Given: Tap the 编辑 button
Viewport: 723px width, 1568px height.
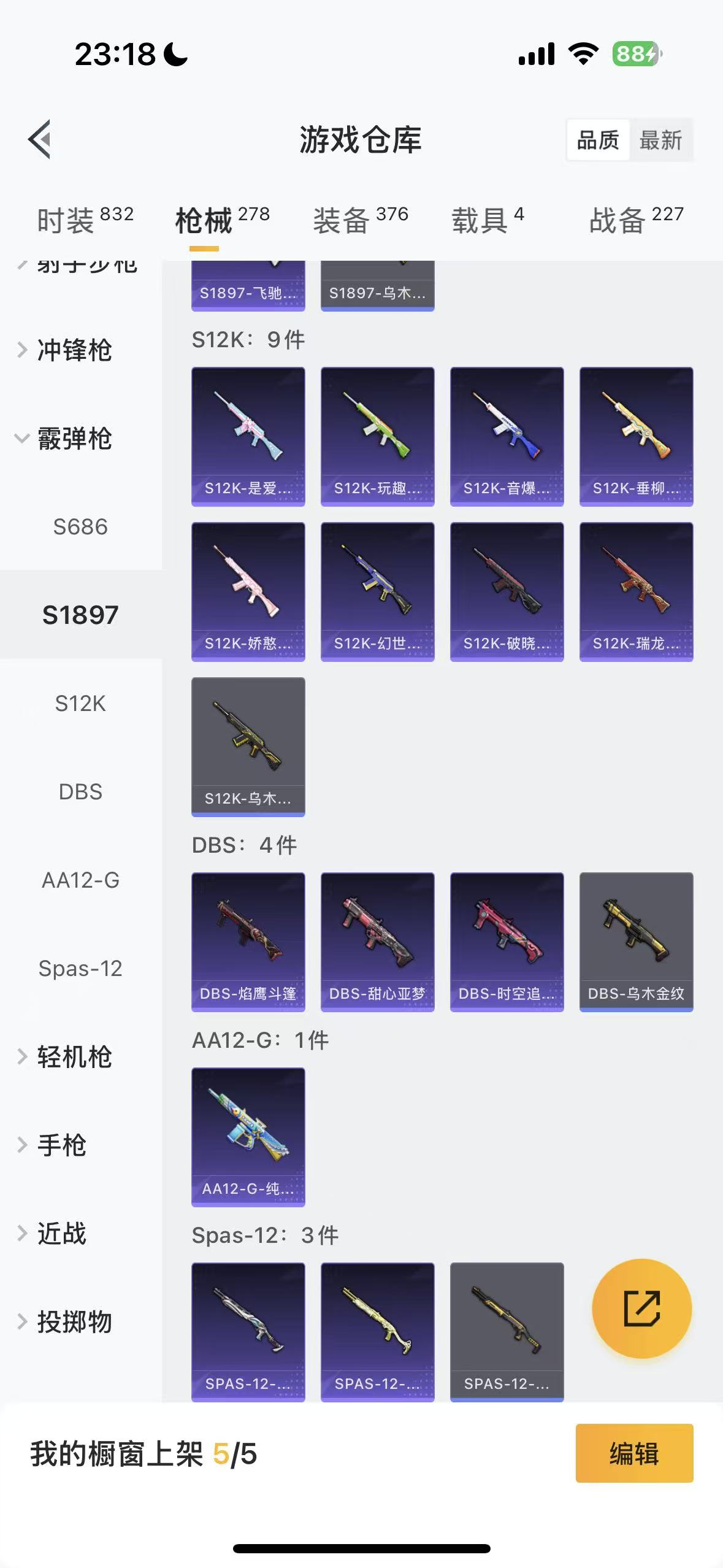Looking at the screenshot, I should point(634,1453).
